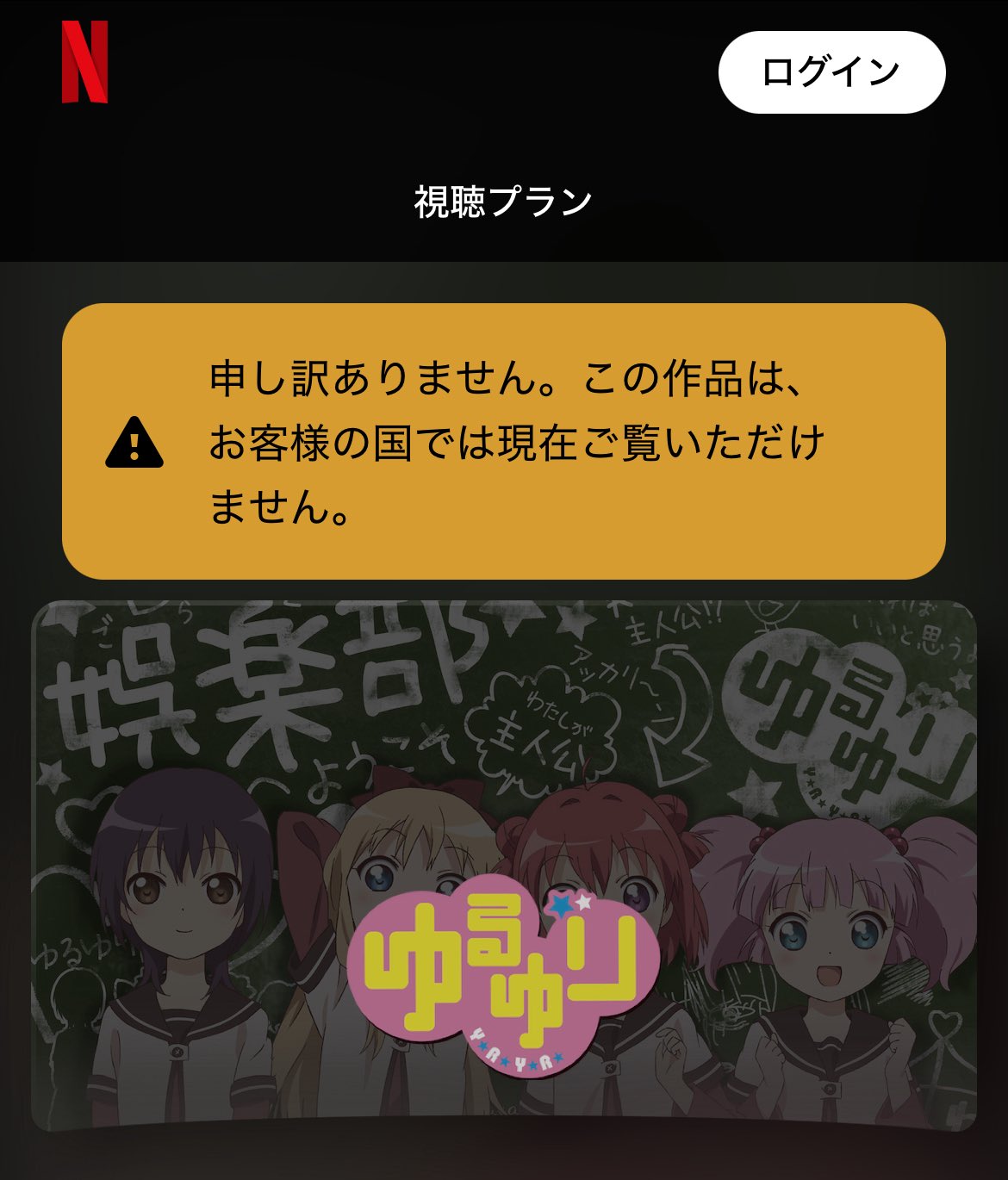Screen dimensions: 1008x1180
Task: Tap the ログイン login button
Action: [831, 72]
